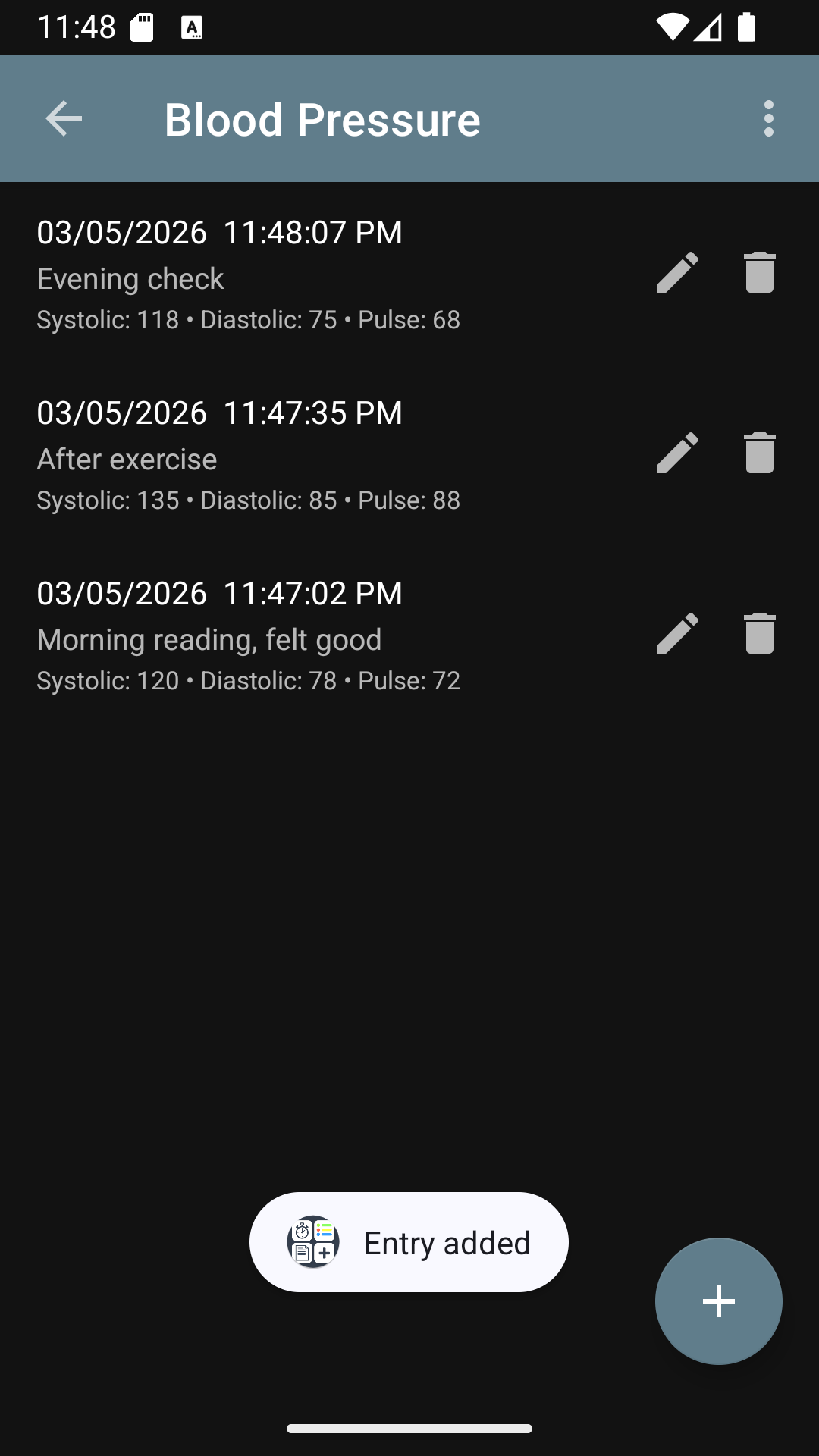Tap the navigation handle at the bottom

pos(409,1429)
